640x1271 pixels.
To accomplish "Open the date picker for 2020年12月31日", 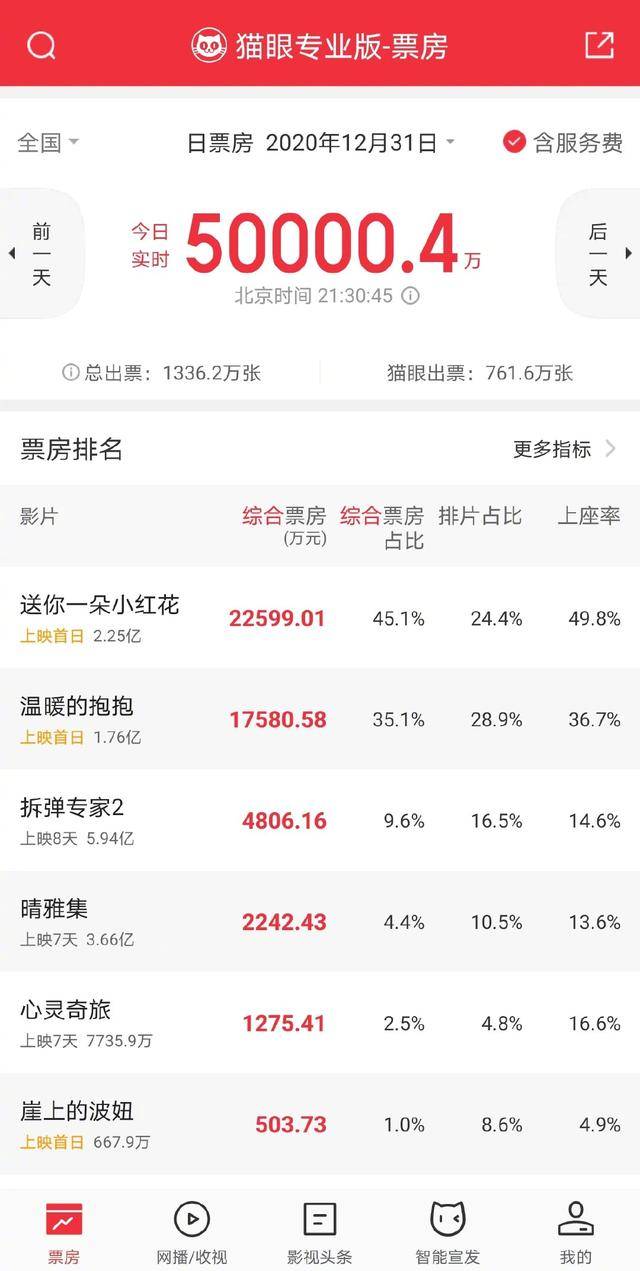I will pyautogui.click(x=321, y=143).
